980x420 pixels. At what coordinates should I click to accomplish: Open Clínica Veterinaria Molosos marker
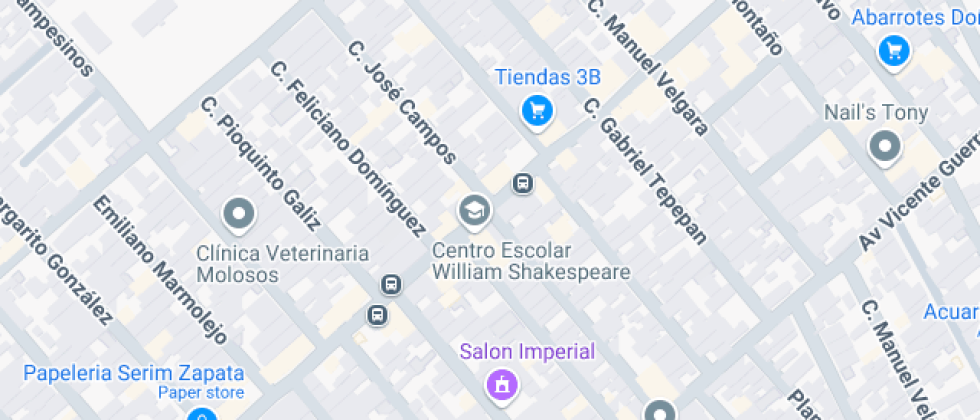point(238,212)
